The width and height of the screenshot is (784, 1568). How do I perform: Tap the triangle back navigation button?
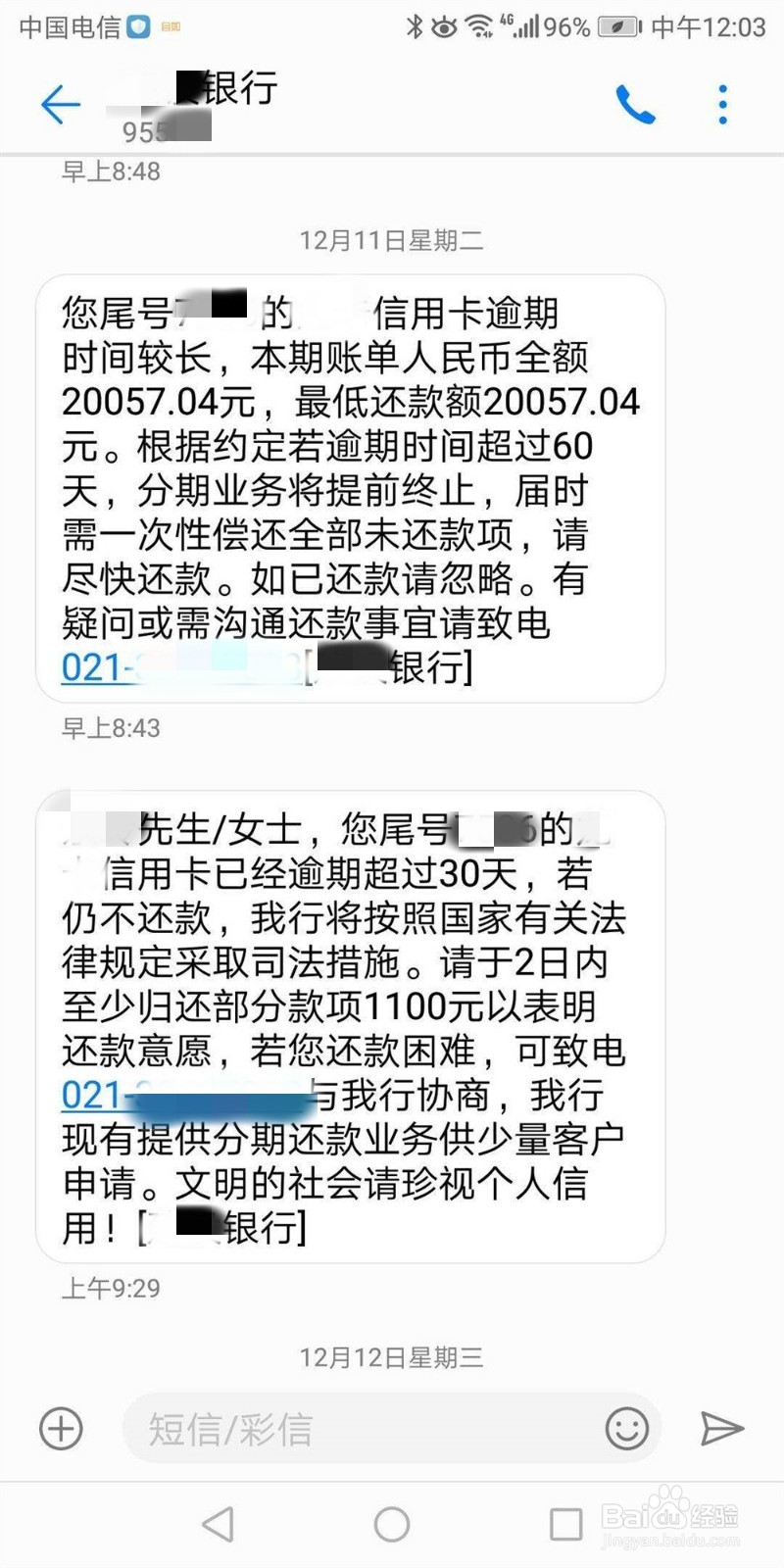[x=218, y=1524]
